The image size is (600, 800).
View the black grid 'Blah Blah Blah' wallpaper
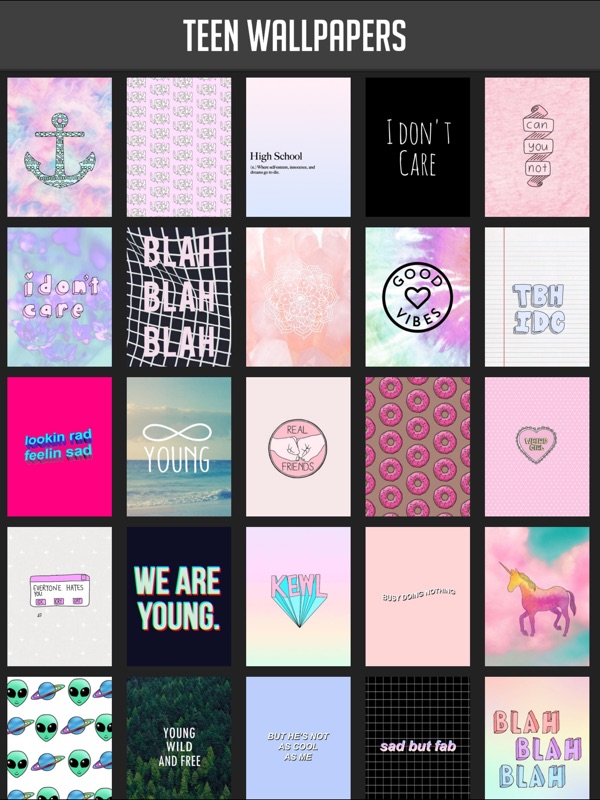[x=179, y=297]
